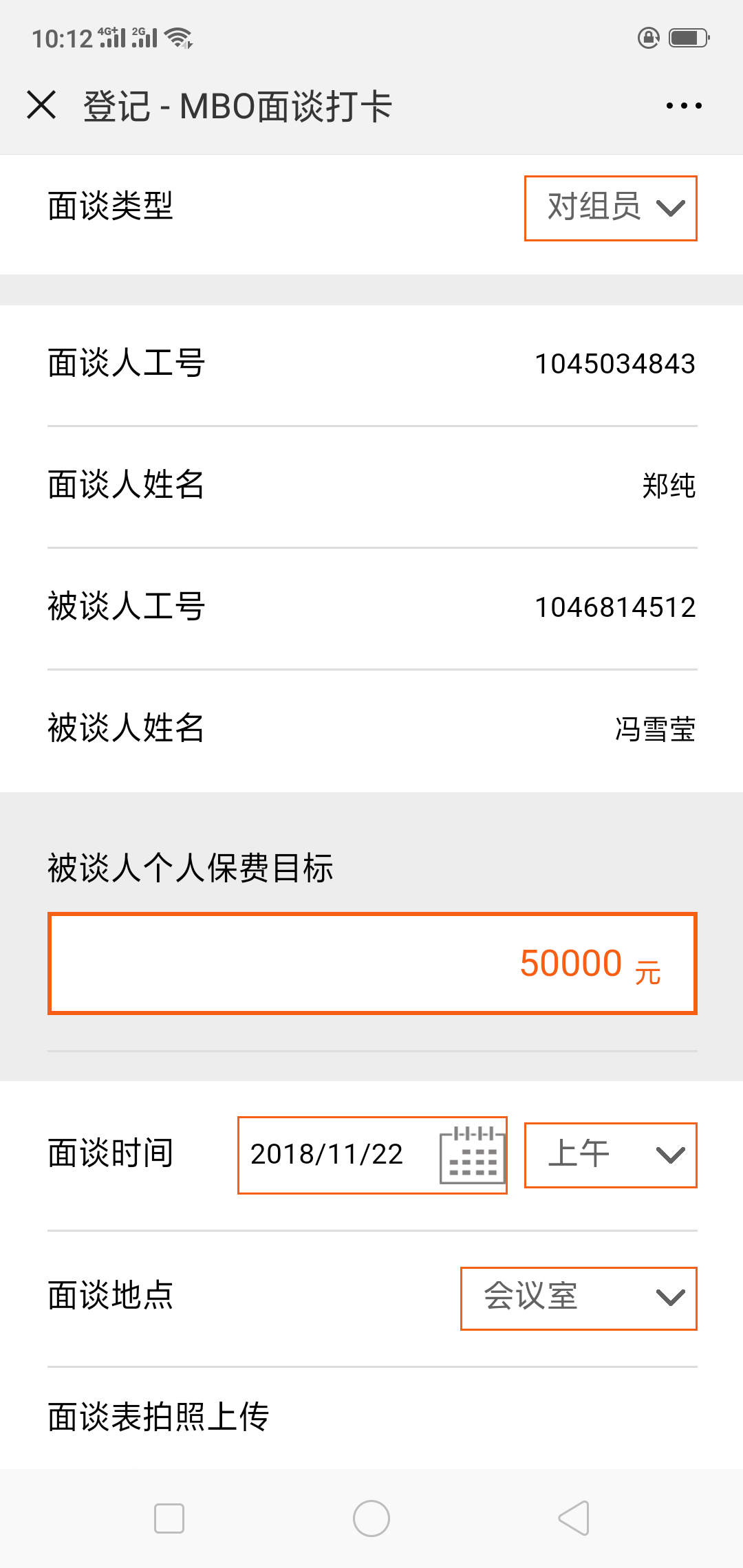Screen dimensions: 743x1568
Task: Expand the 面谈地点 dropdown showing 会议室
Action: 579,1298
